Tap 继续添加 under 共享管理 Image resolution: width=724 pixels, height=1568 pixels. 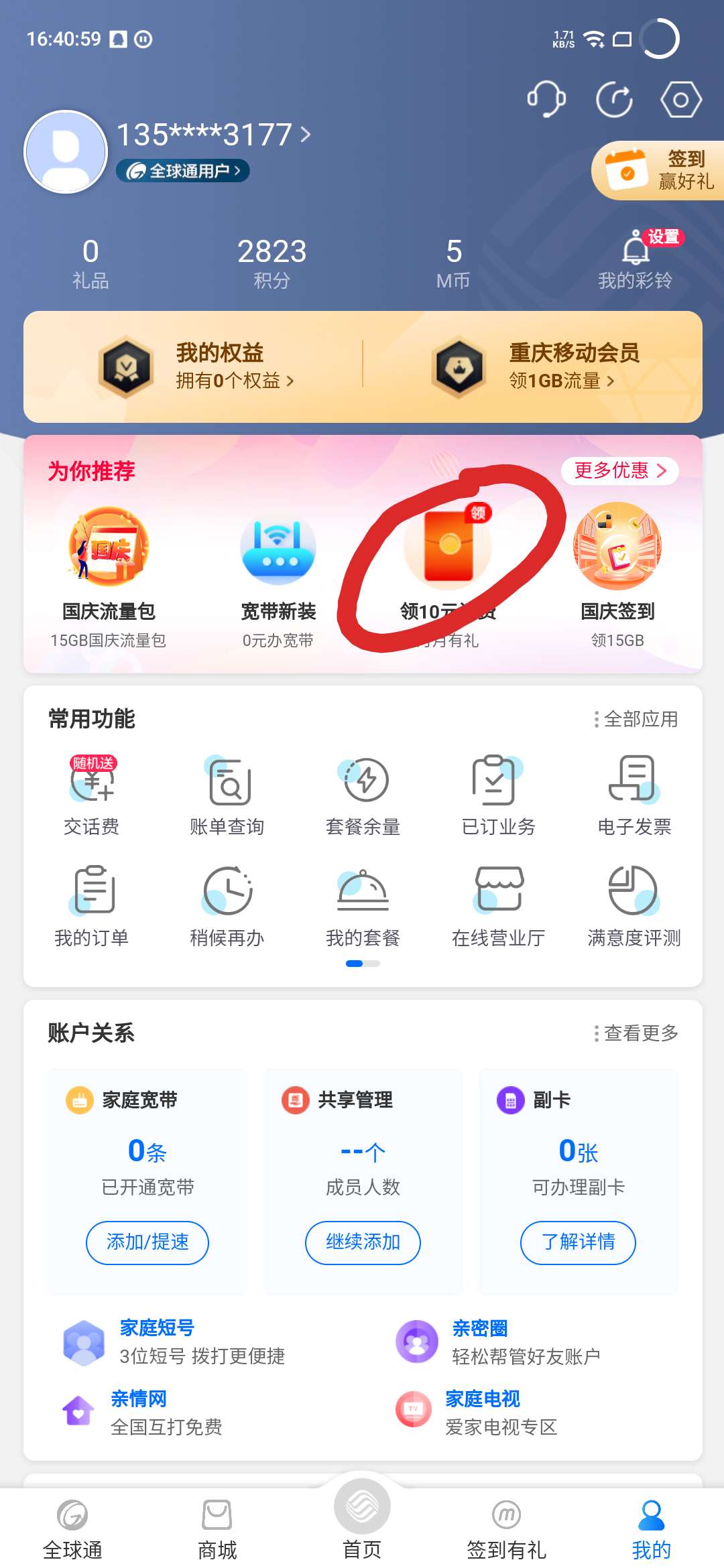pyautogui.click(x=363, y=1242)
